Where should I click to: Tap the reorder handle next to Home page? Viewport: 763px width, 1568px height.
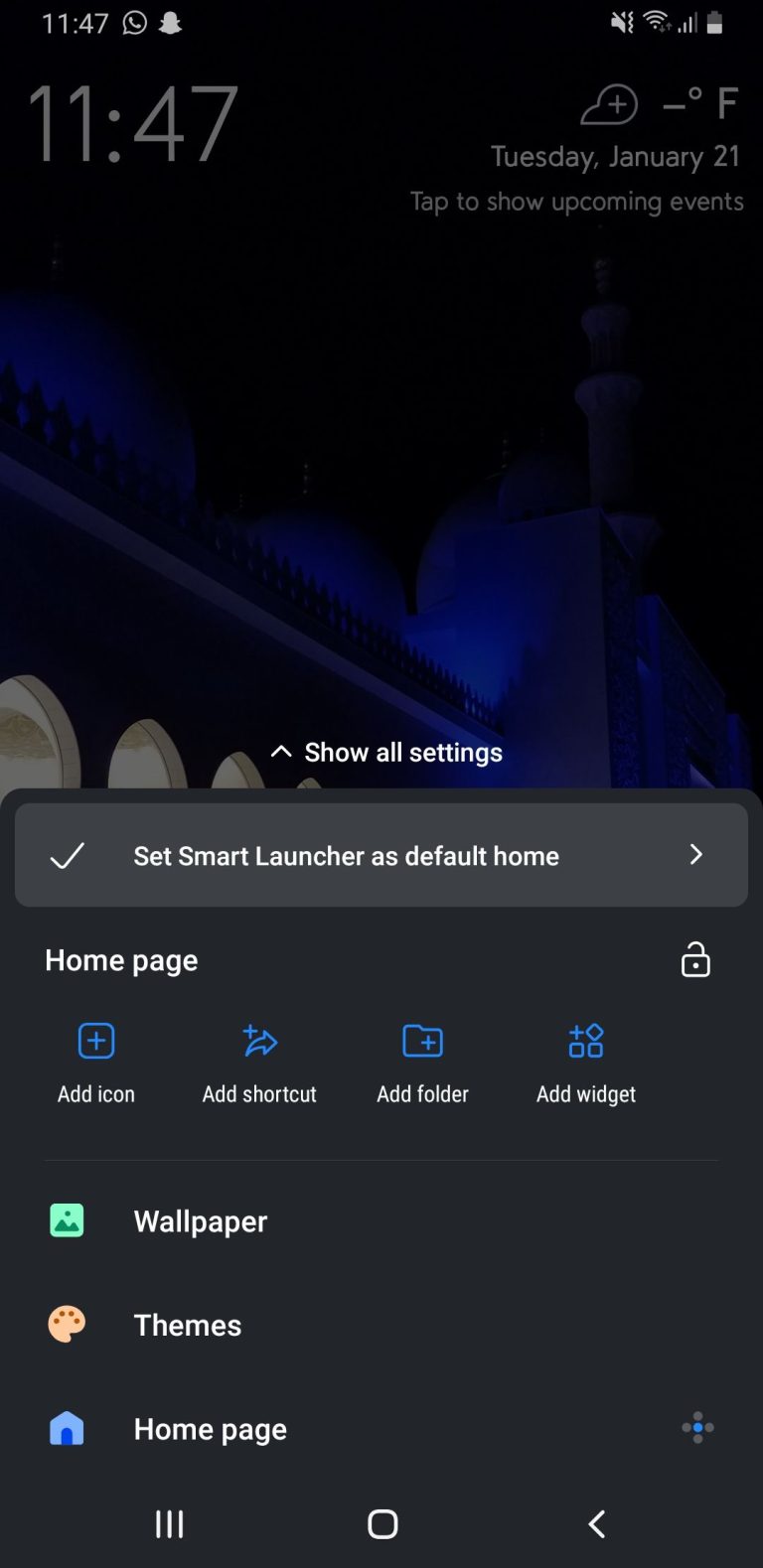[696, 1429]
